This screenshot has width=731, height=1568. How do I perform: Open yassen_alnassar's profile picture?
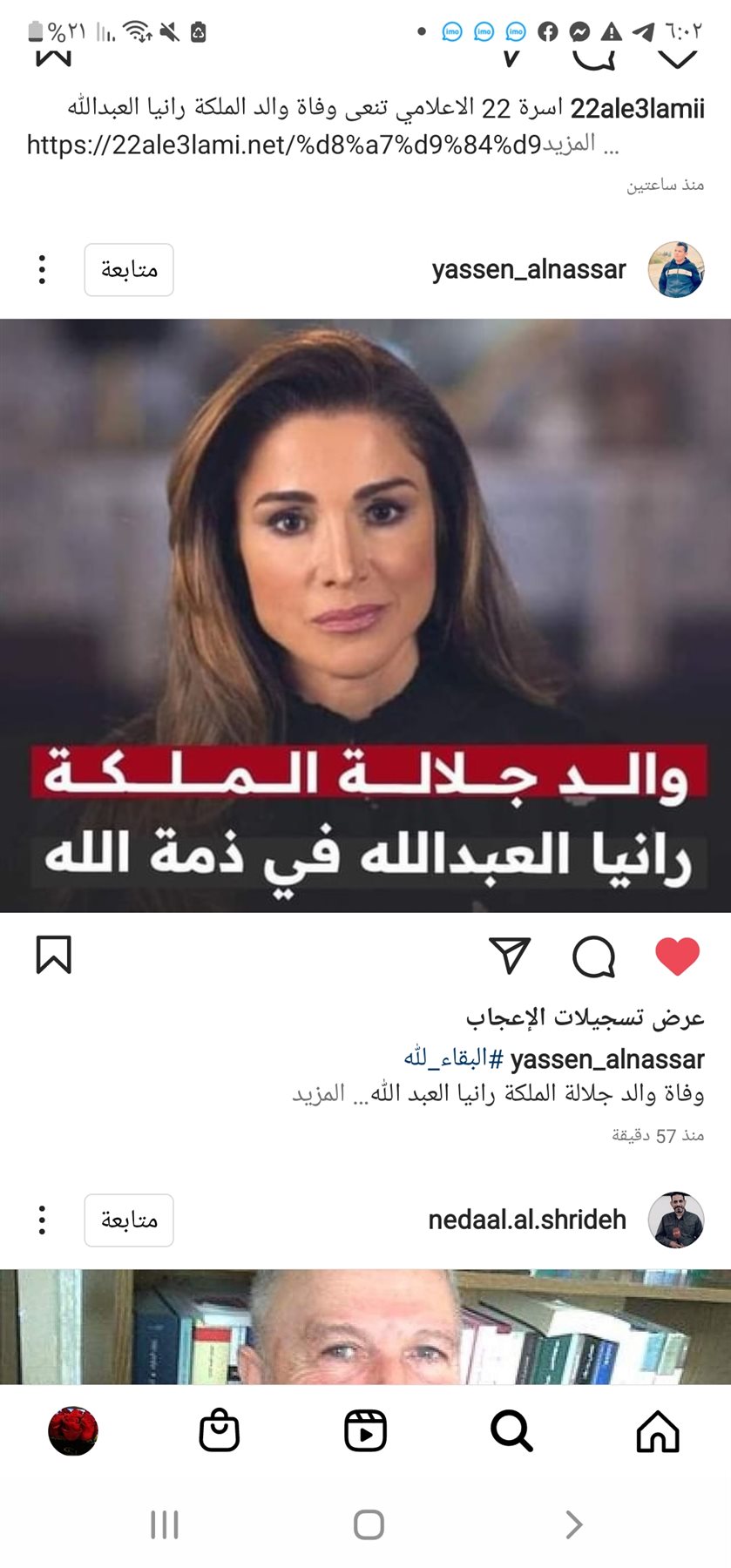tap(675, 270)
